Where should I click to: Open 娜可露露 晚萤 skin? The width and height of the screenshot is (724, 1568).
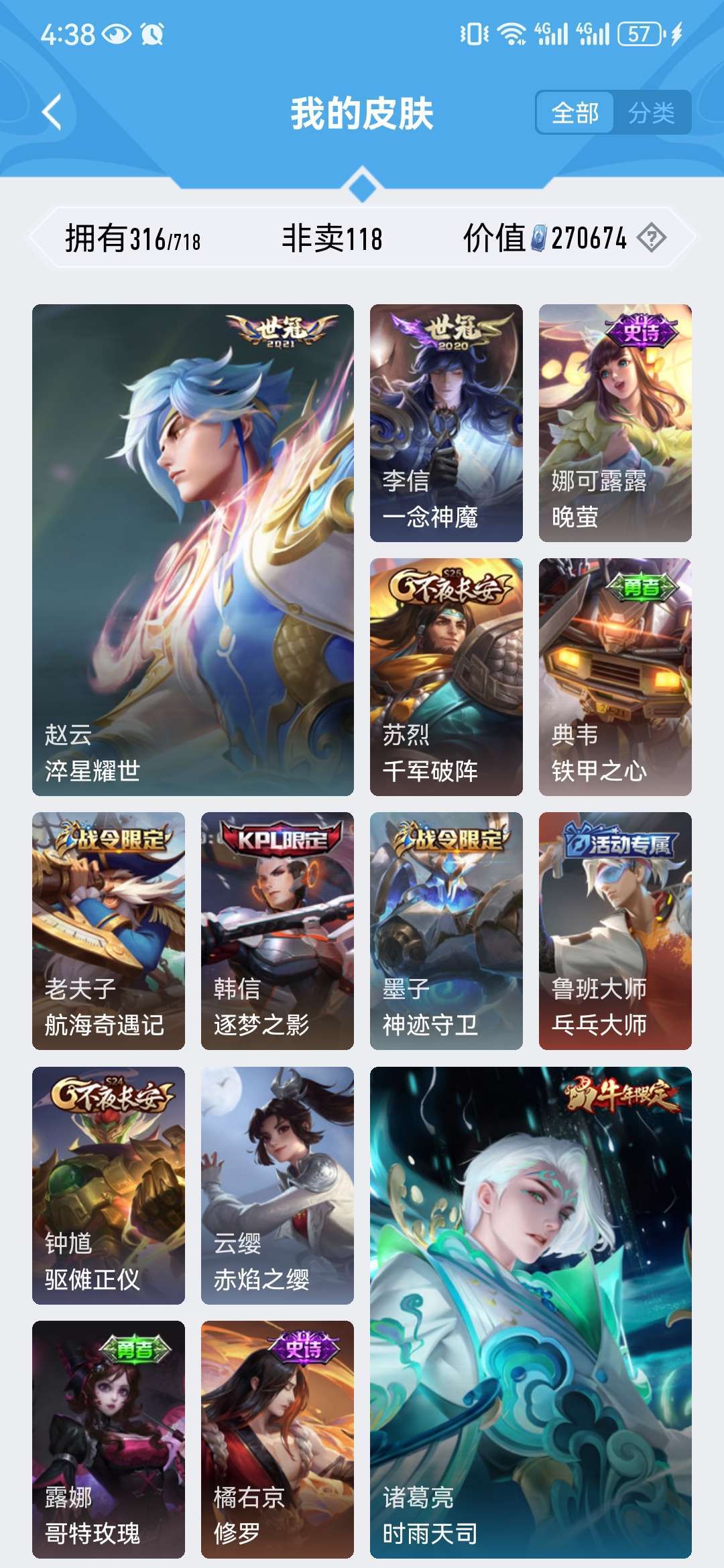[x=615, y=423]
